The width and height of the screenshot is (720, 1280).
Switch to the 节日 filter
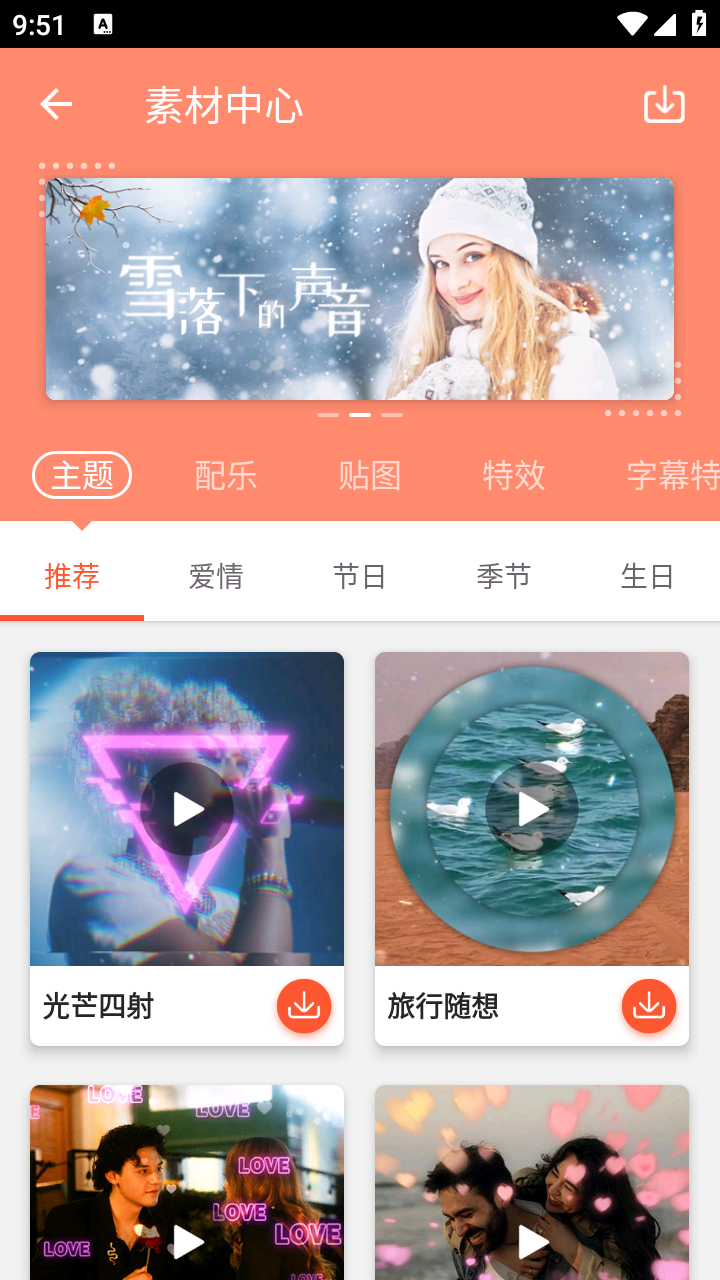(x=359, y=576)
